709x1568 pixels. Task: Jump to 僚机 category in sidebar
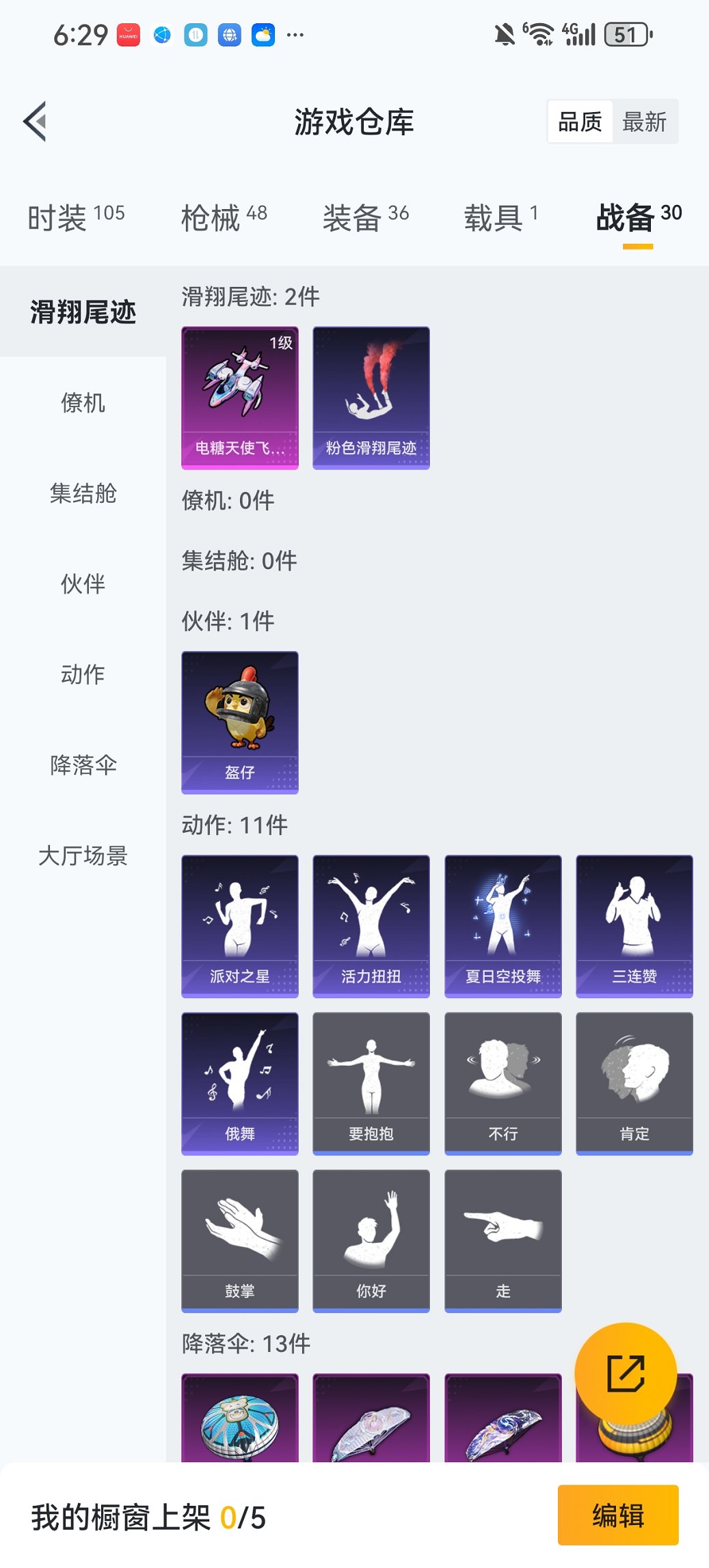[83, 402]
